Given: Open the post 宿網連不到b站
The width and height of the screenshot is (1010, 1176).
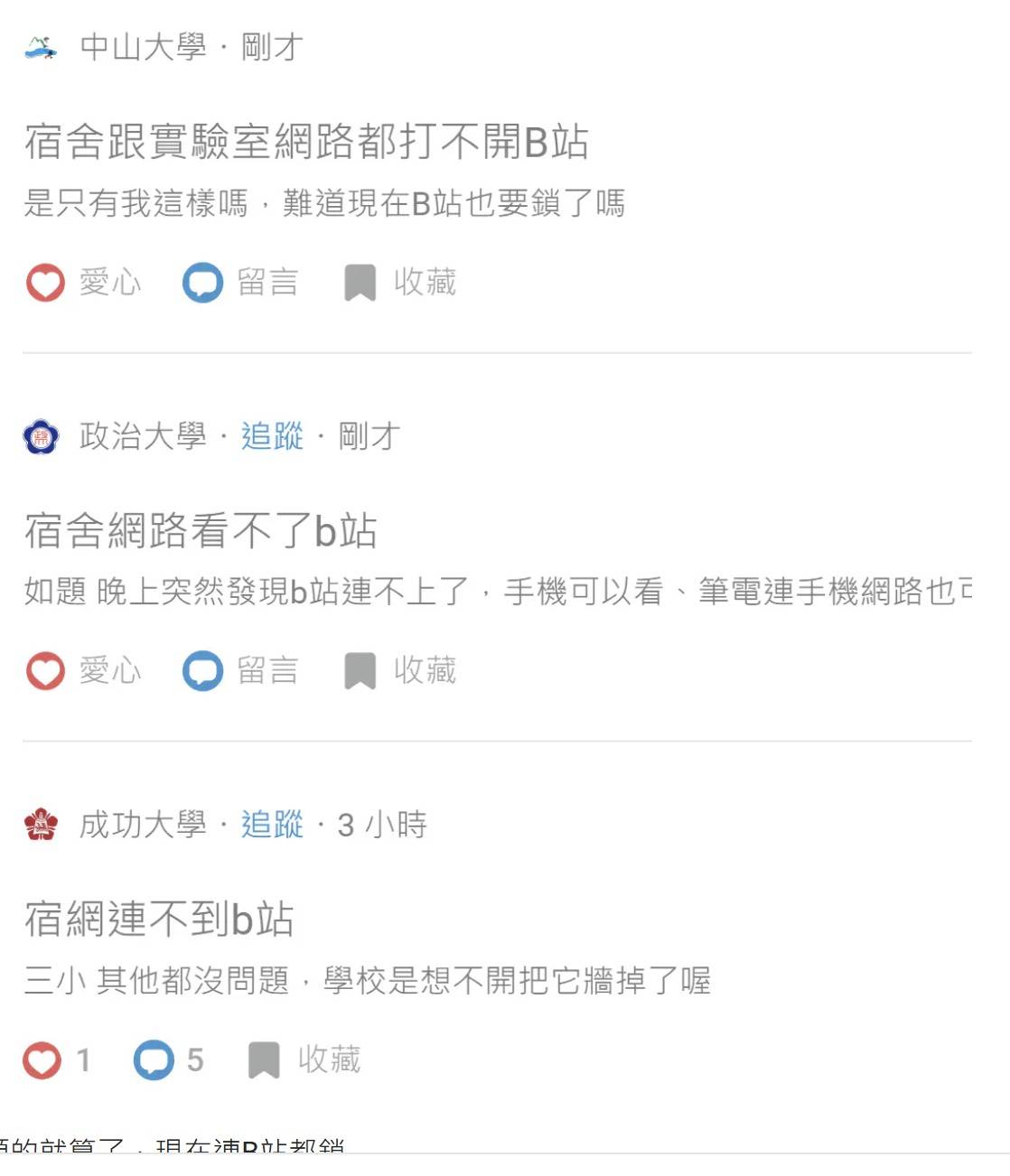Looking at the screenshot, I should (x=159, y=919).
